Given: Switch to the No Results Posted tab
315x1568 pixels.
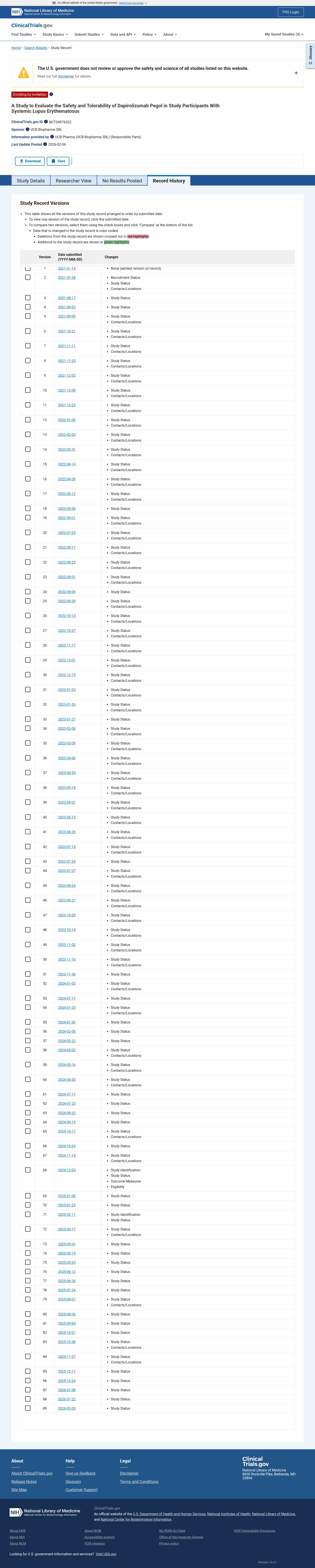Looking at the screenshot, I should 122,181.
